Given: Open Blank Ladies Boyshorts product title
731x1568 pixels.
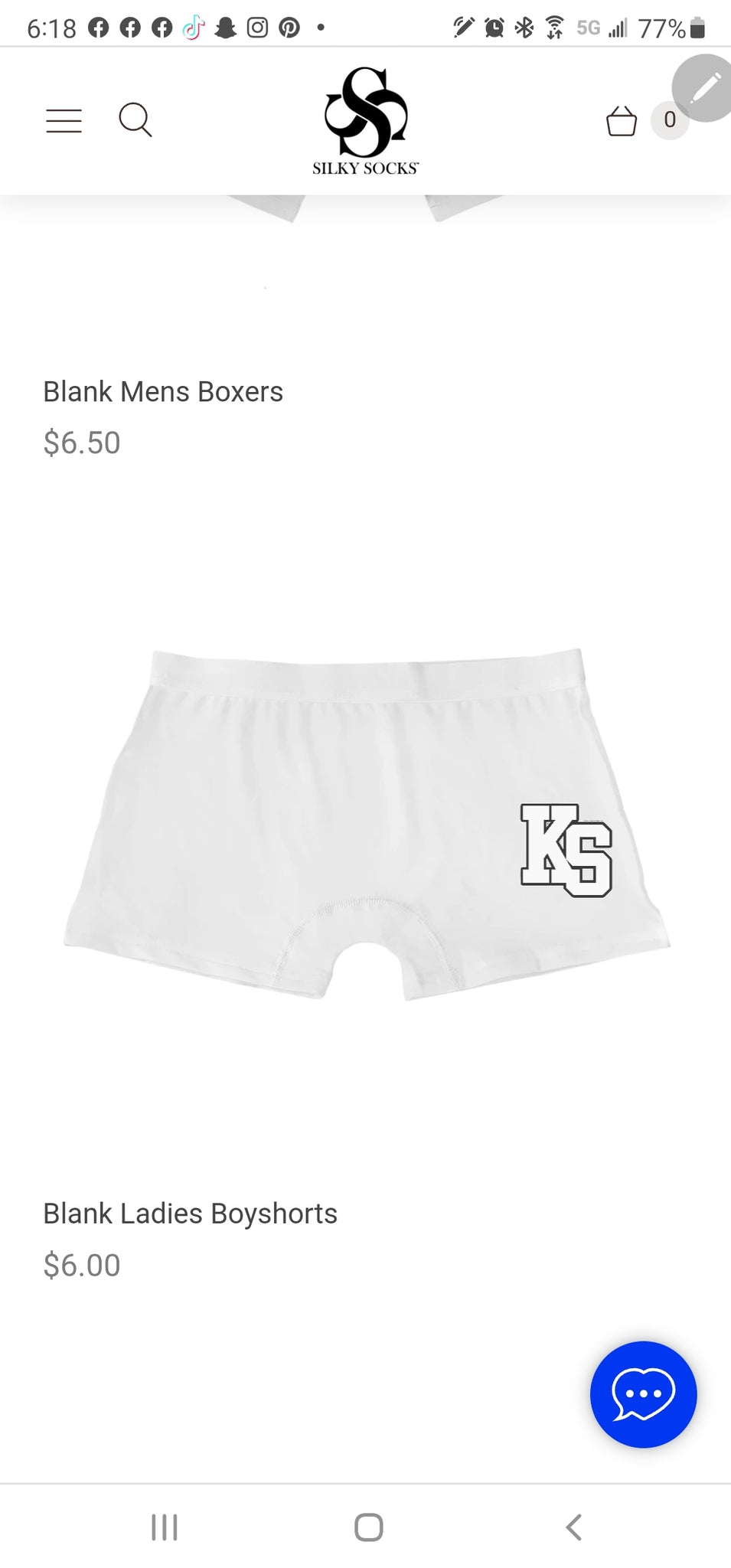Looking at the screenshot, I should point(190,1214).
